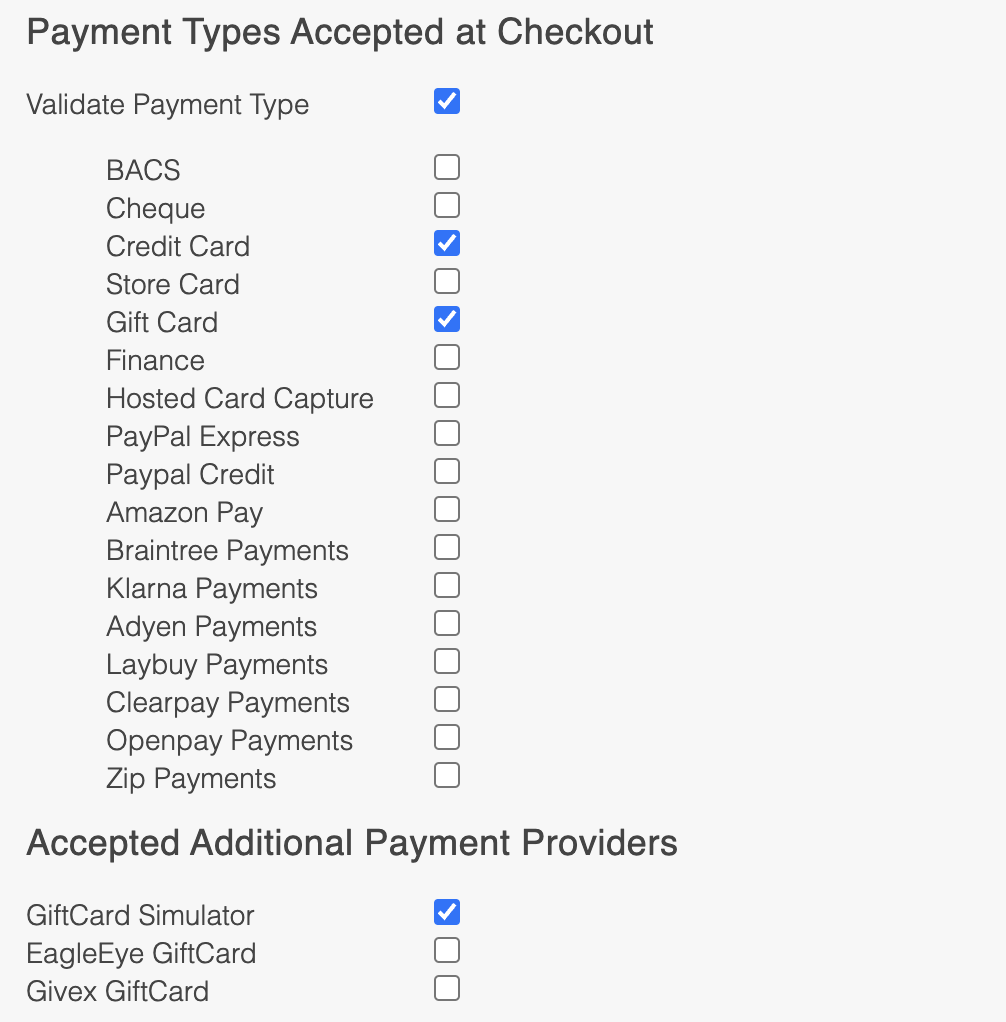
Task: Check the Store Card option
Action: (446, 281)
